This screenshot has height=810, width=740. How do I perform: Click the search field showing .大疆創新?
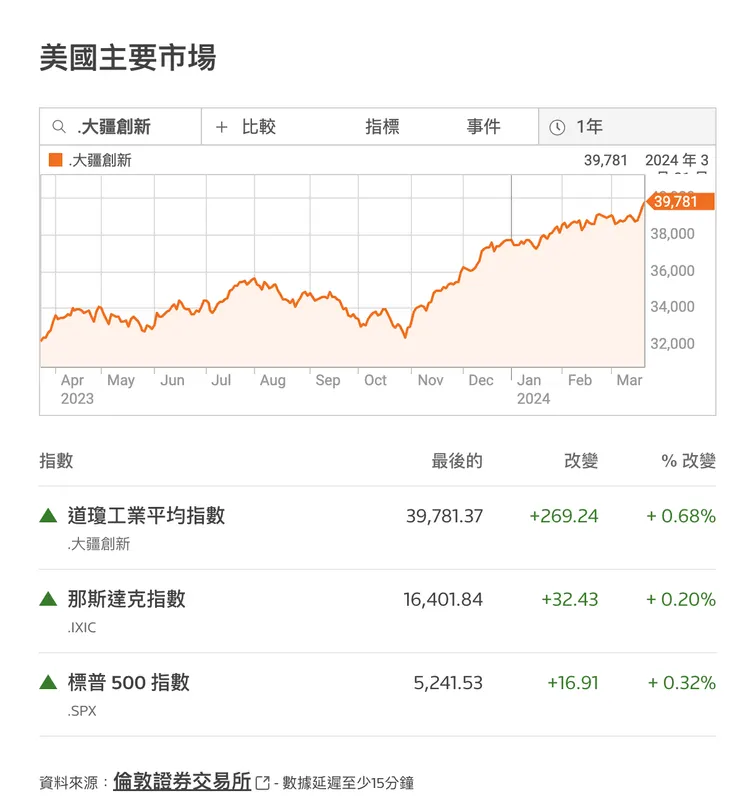coord(120,126)
